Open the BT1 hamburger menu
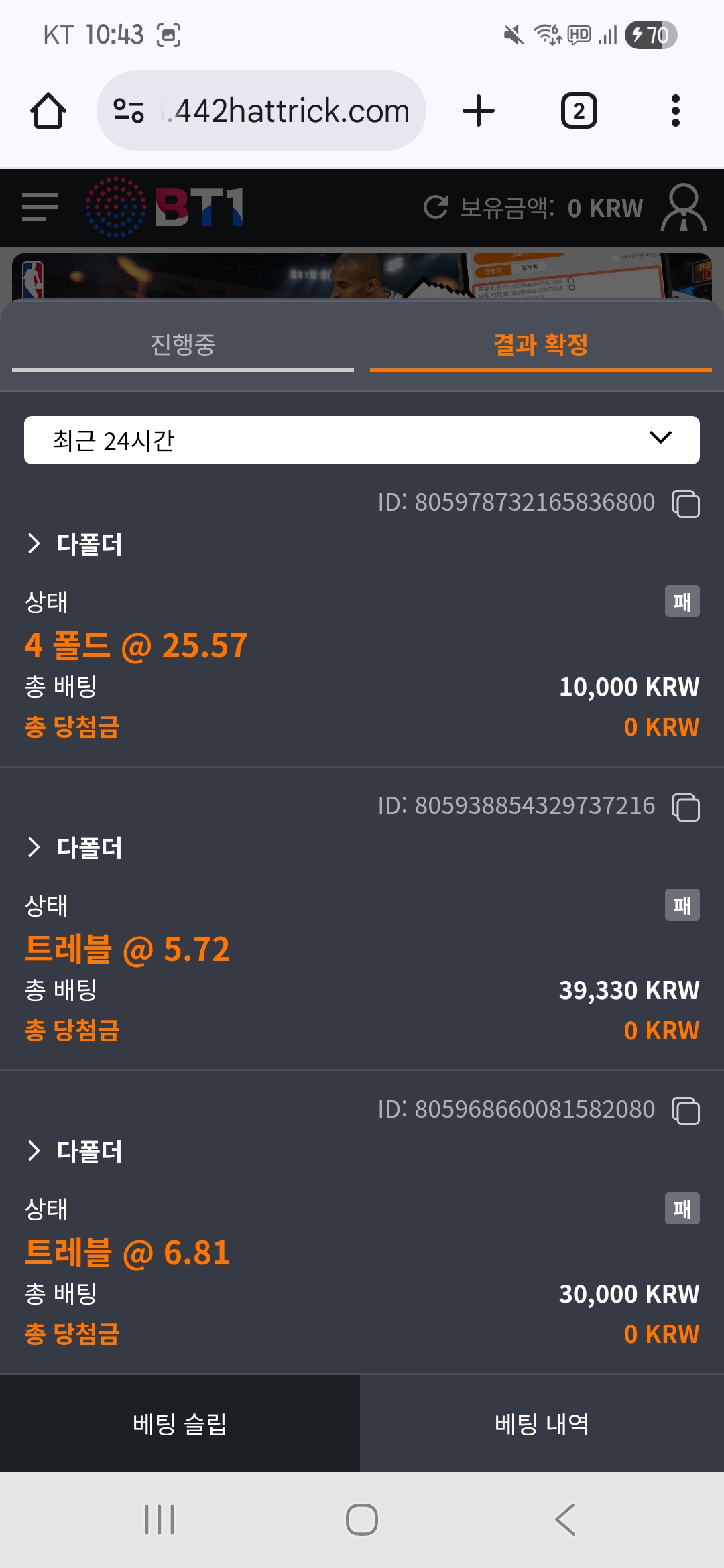This screenshot has height=1568, width=724. click(x=40, y=206)
